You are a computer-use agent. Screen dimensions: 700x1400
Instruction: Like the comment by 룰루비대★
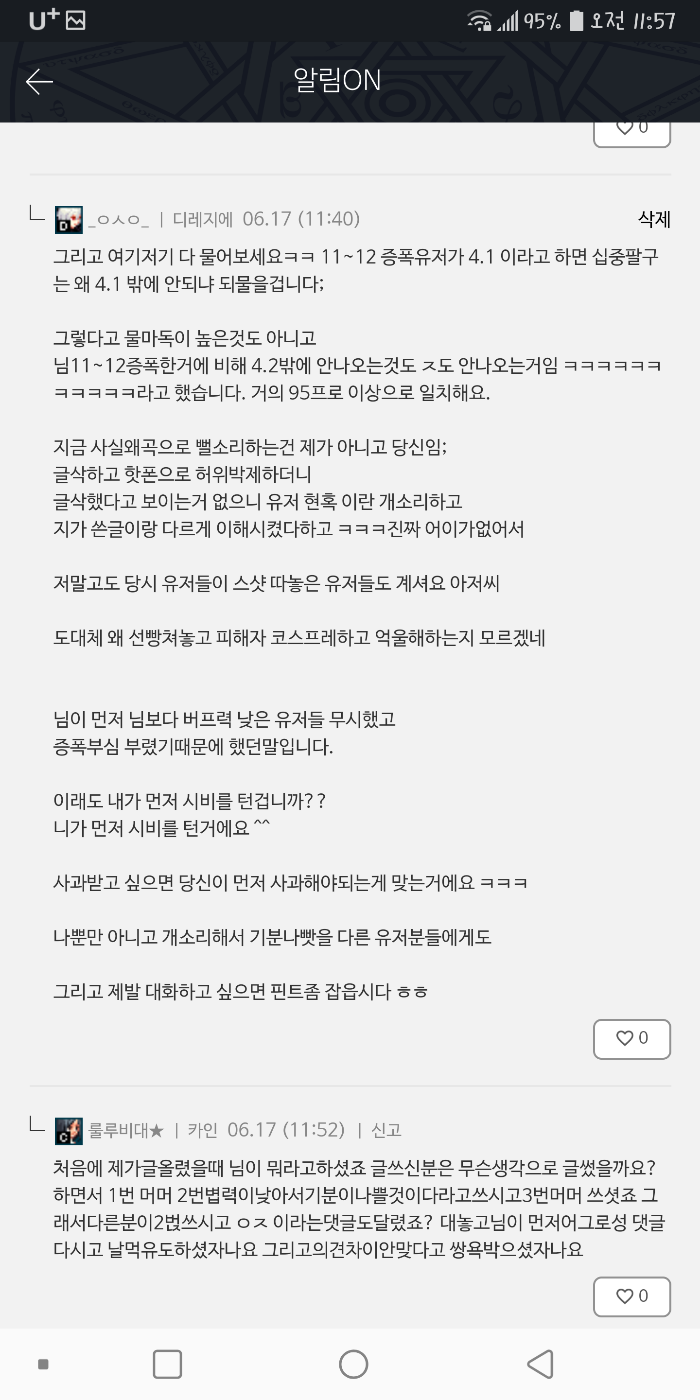pyautogui.click(x=631, y=1296)
